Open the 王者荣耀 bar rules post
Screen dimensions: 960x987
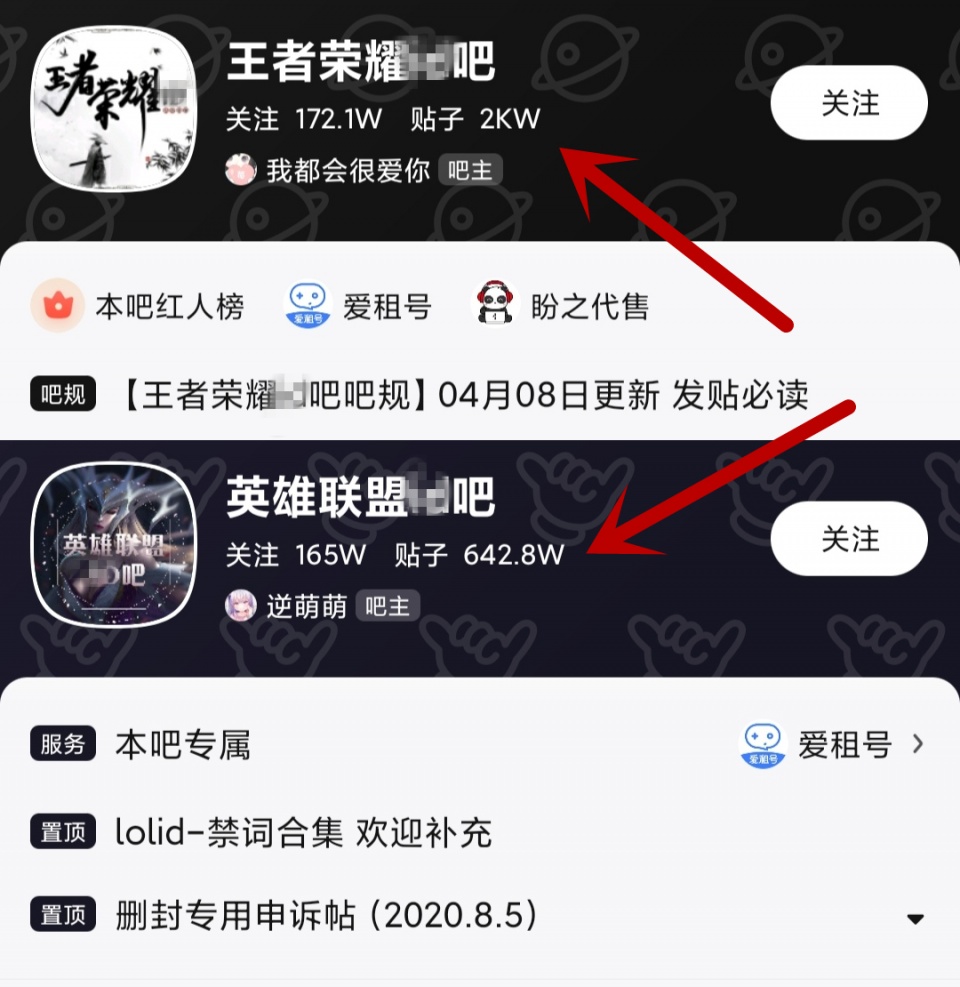466,396
